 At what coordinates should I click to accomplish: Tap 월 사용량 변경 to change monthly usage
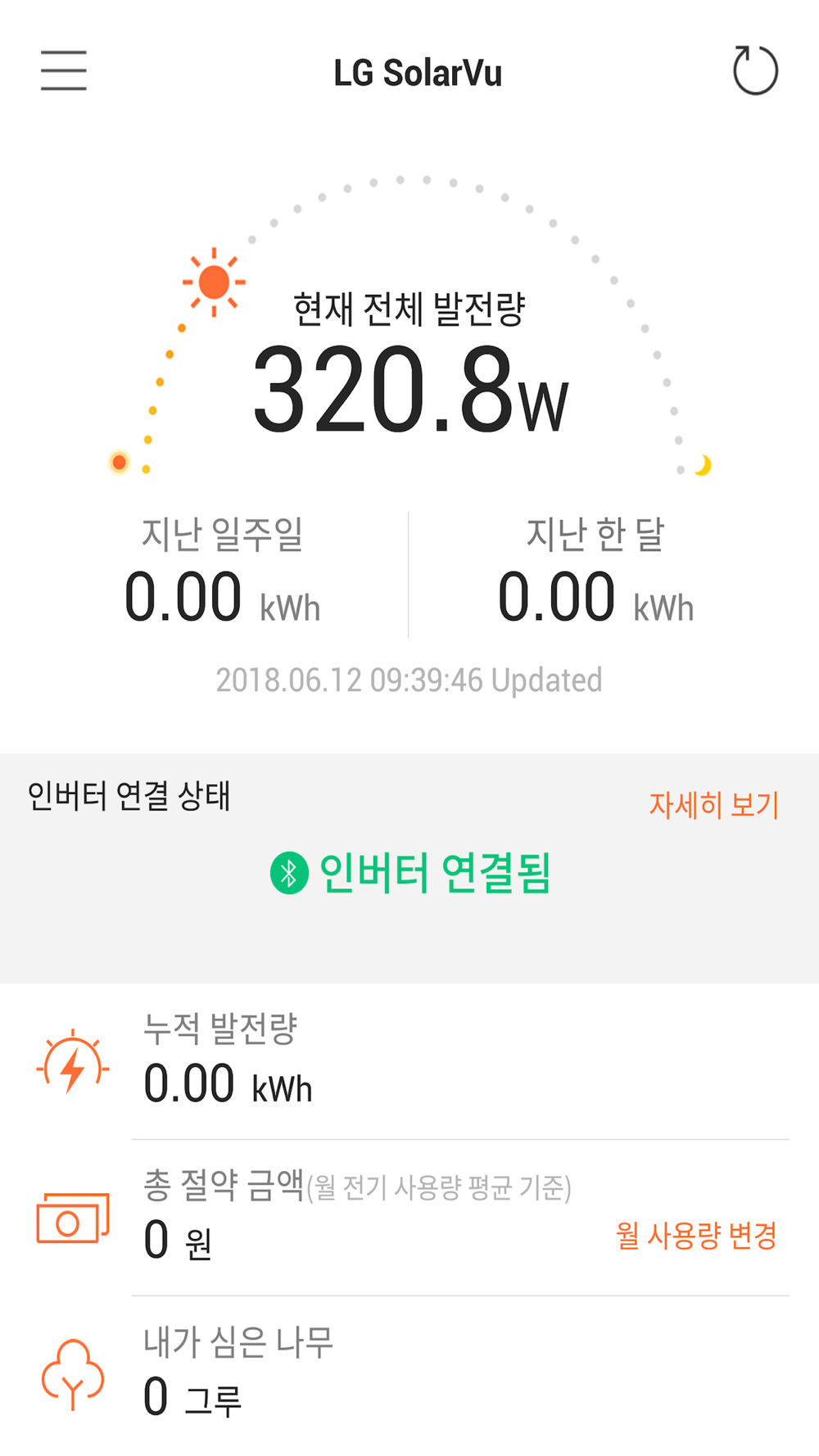(696, 1235)
